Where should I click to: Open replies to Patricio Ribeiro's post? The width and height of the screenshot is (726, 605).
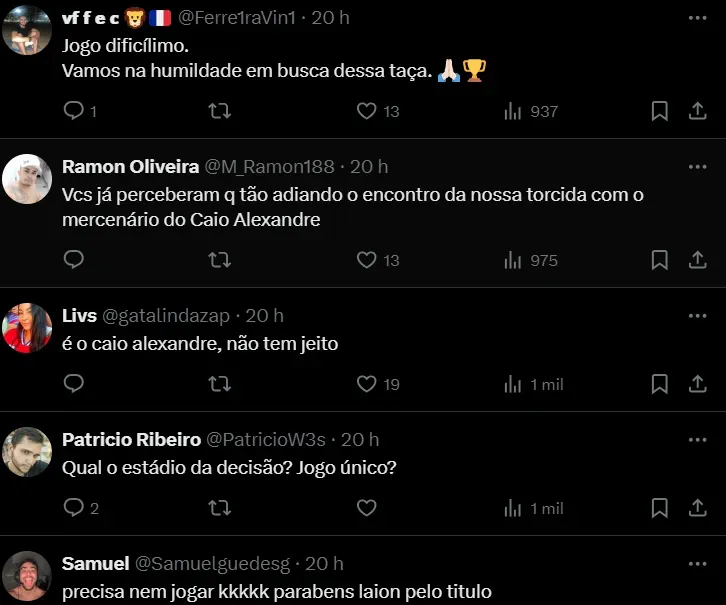[x=73, y=508]
